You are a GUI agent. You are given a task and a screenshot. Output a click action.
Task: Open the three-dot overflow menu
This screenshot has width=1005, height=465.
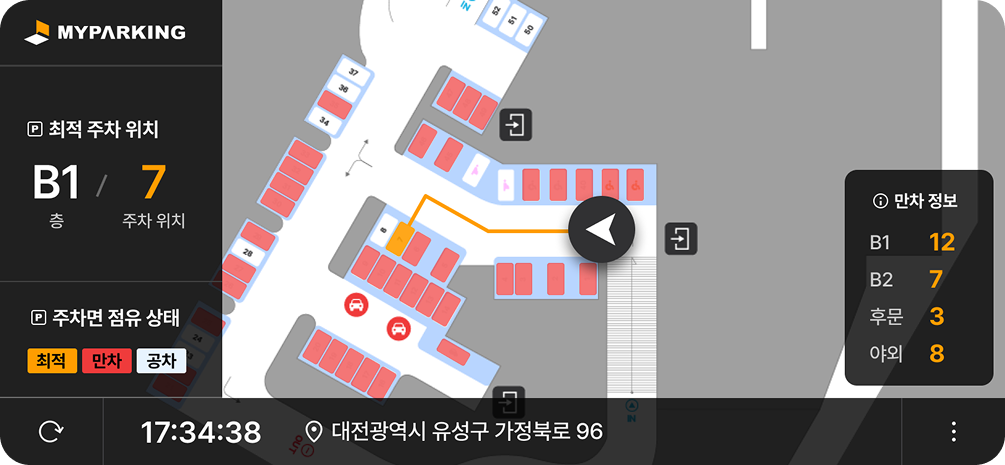(953, 432)
